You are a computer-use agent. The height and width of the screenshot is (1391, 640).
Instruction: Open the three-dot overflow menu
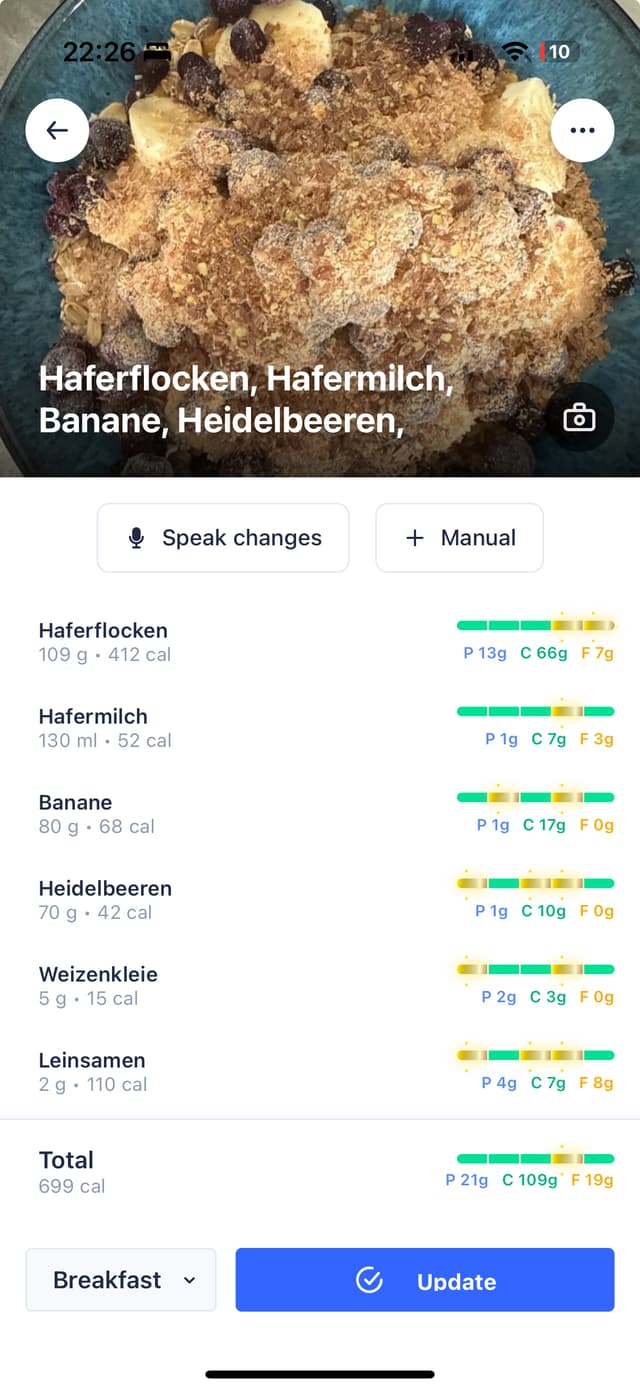[x=582, y=130]
